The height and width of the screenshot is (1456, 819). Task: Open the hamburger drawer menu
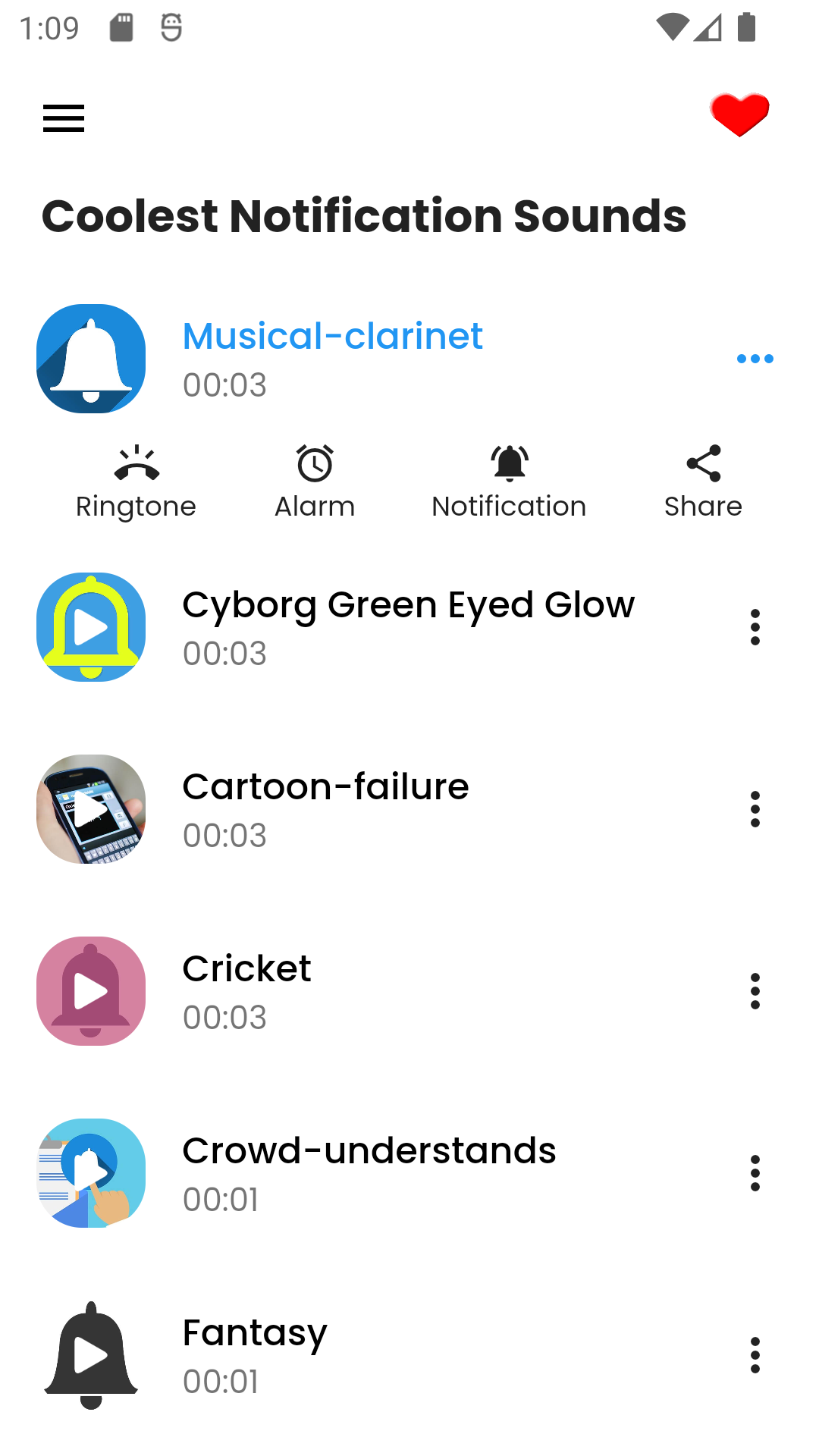(64, 118)
